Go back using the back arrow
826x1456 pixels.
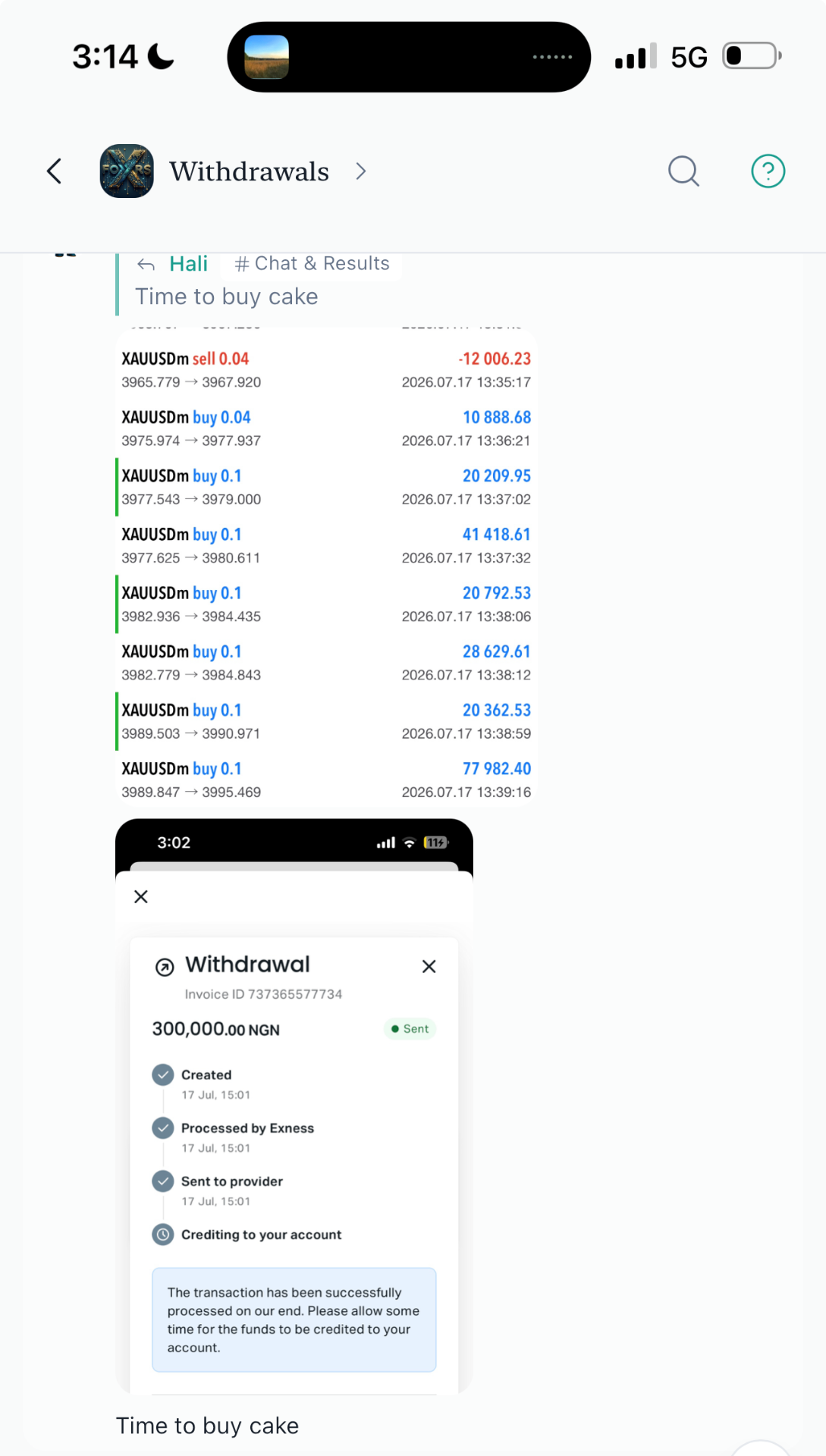pyautogui.click(x=54, y=171)
